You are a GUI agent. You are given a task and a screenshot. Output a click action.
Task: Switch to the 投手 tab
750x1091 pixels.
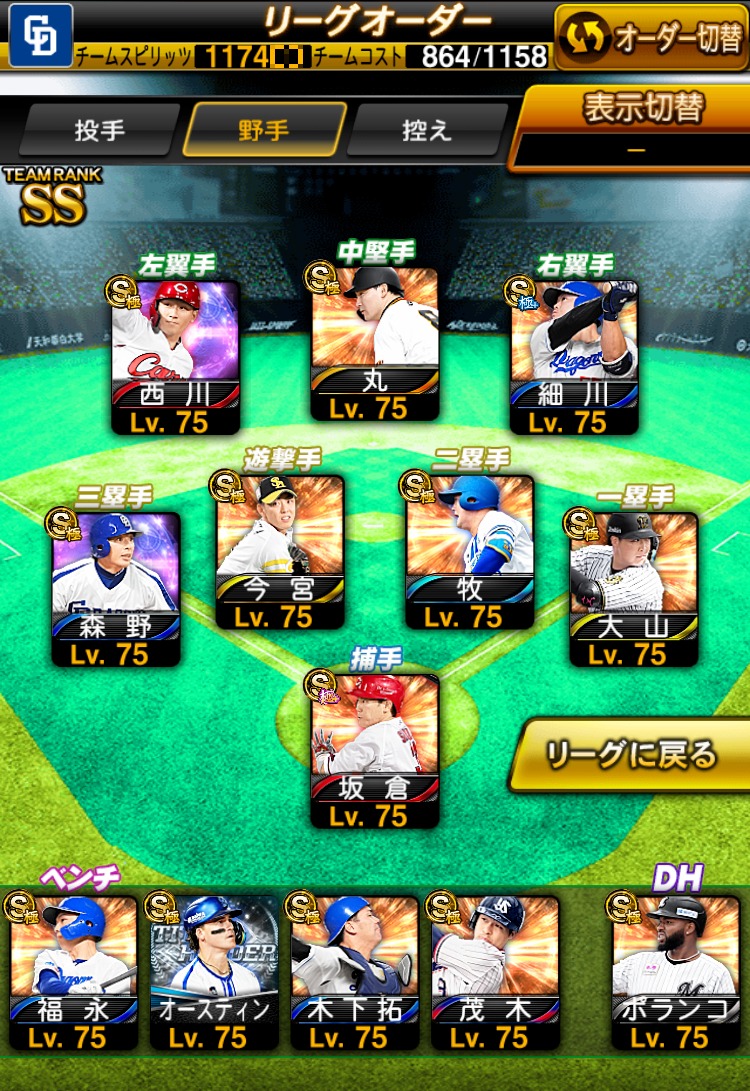99,130
